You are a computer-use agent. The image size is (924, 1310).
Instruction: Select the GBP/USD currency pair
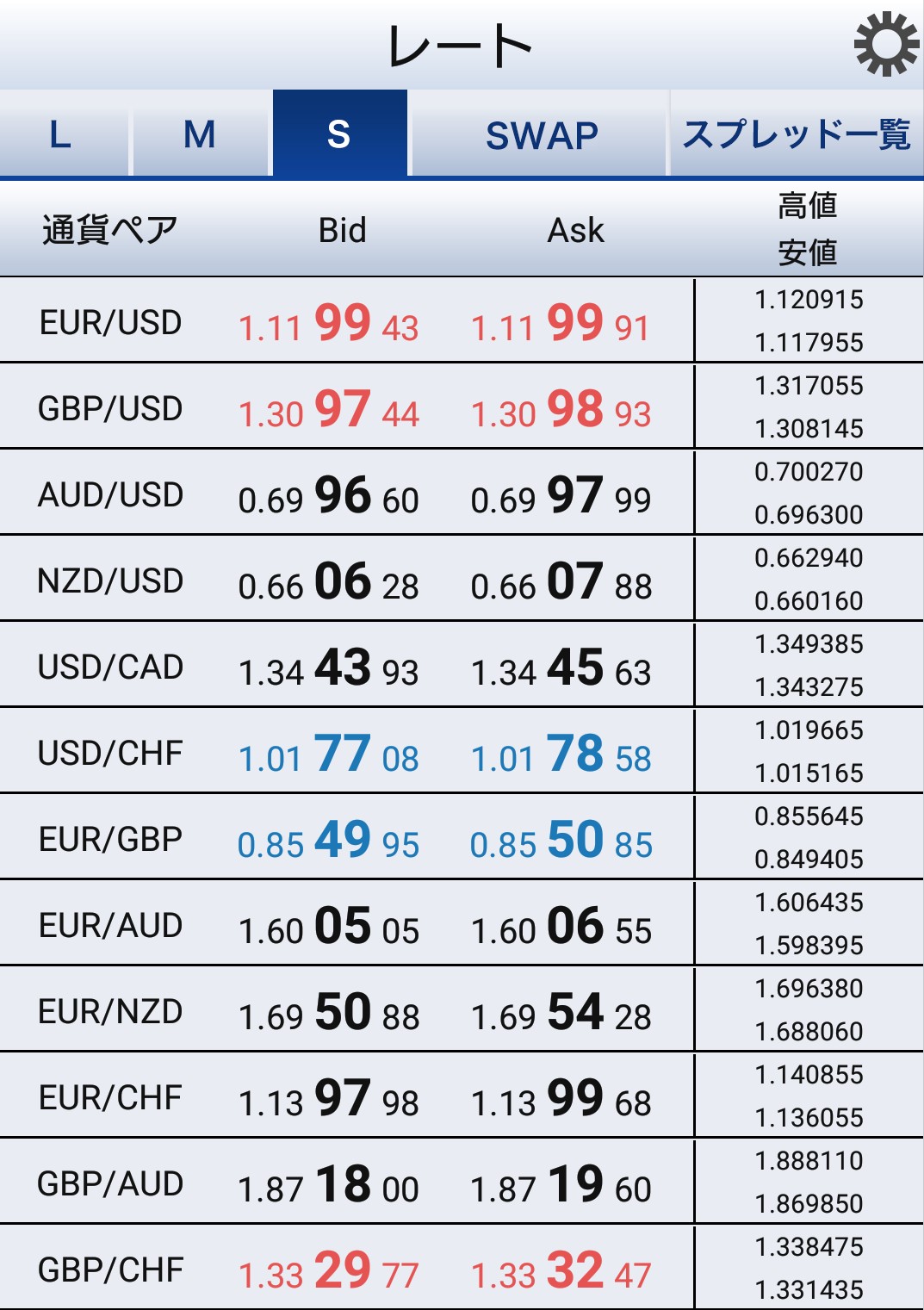[110, 408]
